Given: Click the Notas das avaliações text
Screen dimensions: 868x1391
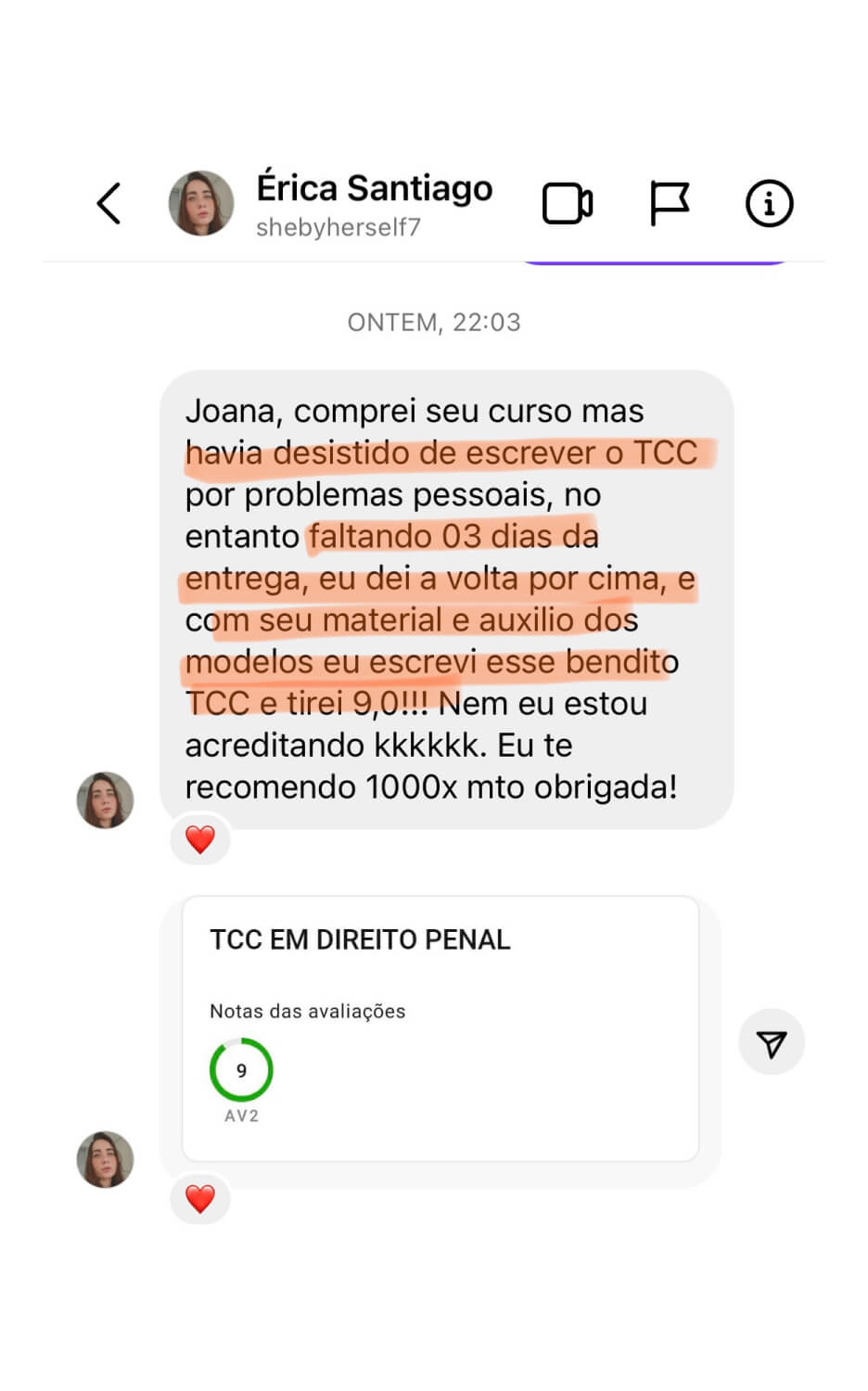Looking at the screenshot, I should click(306, 1011).
